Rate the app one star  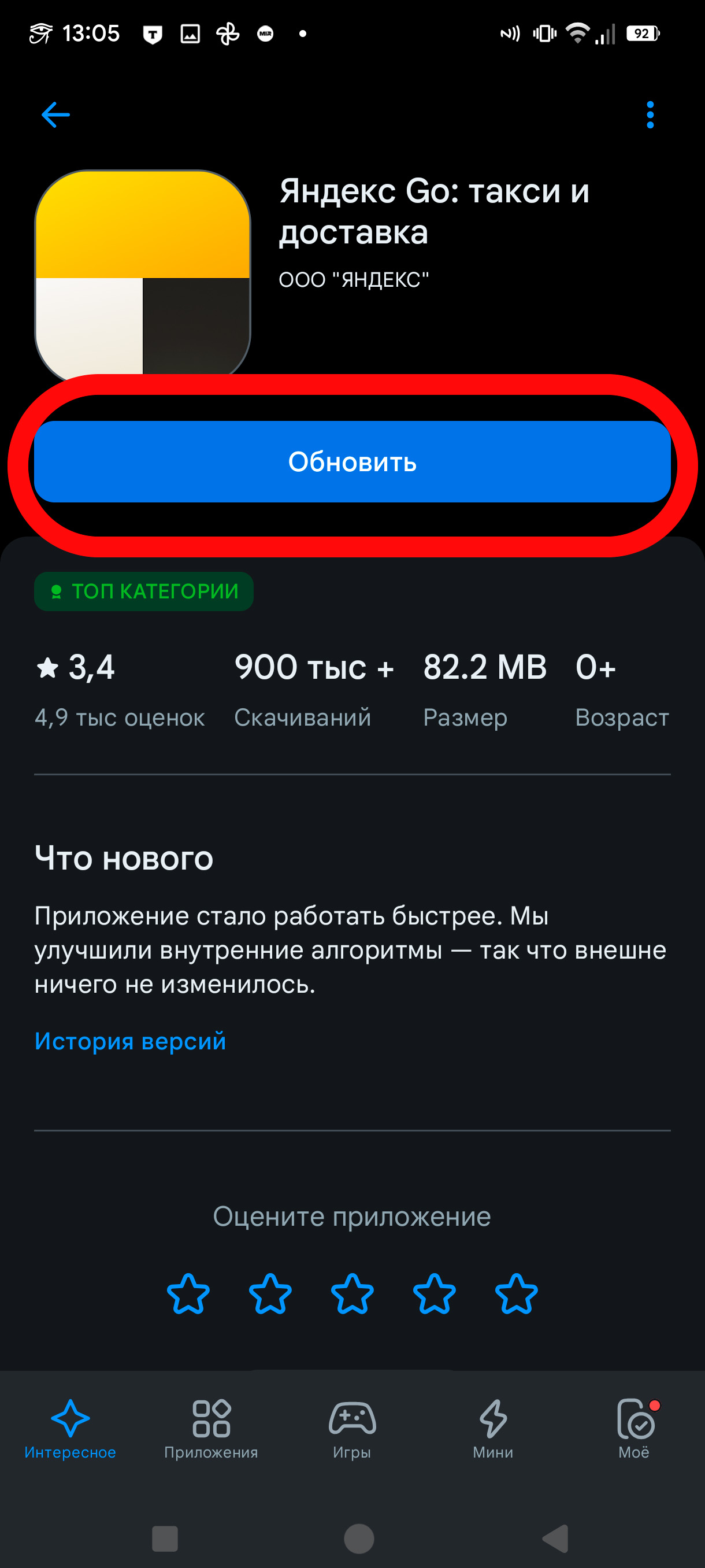[x=188, y=1294]
